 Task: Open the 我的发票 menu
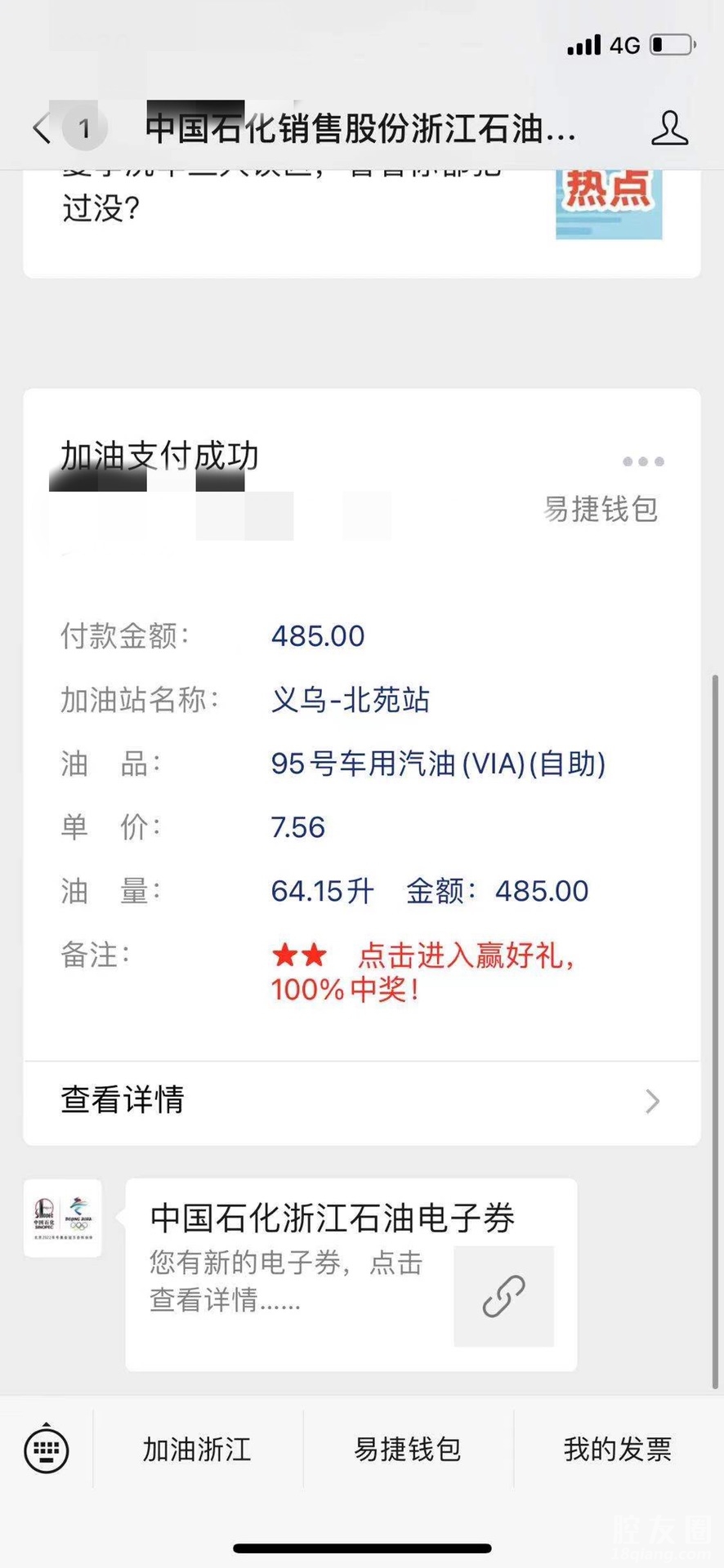pos(618,1450)
